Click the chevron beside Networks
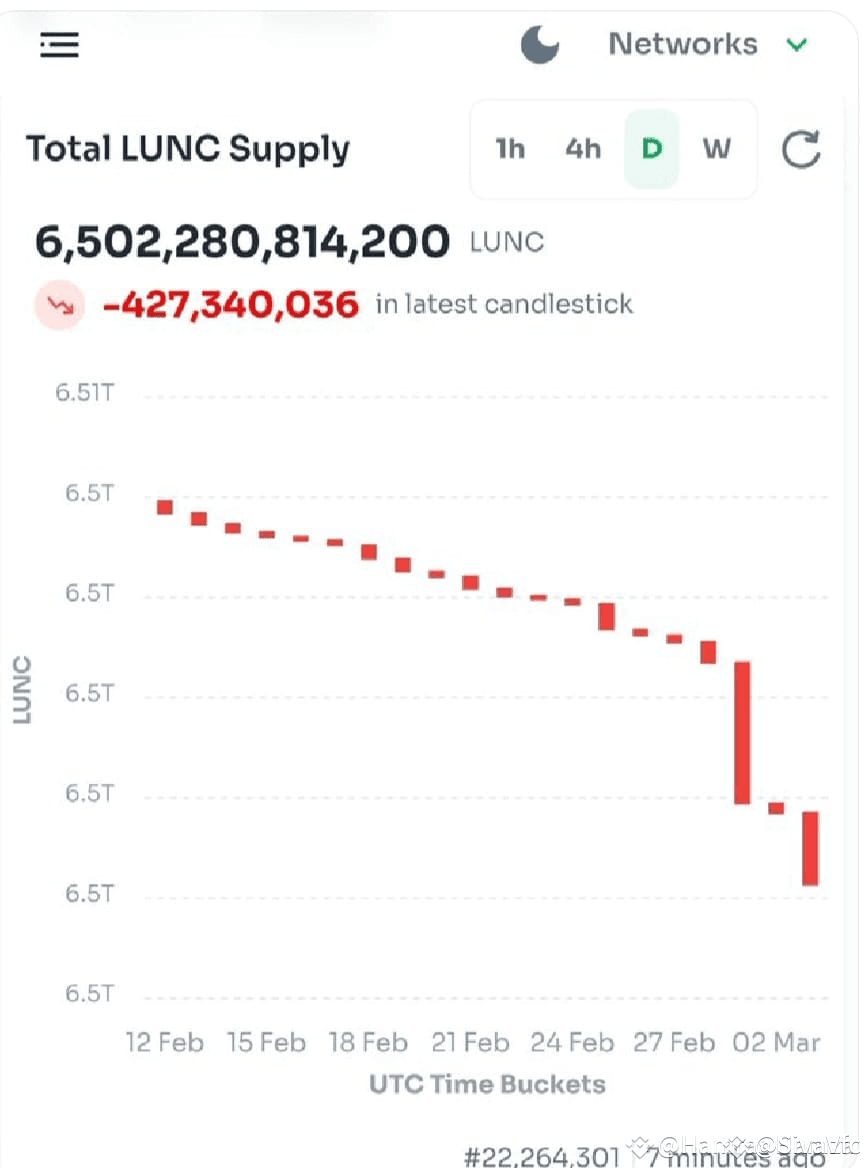Viewport: 868px width, 1168px height. [x=796, y=44]
